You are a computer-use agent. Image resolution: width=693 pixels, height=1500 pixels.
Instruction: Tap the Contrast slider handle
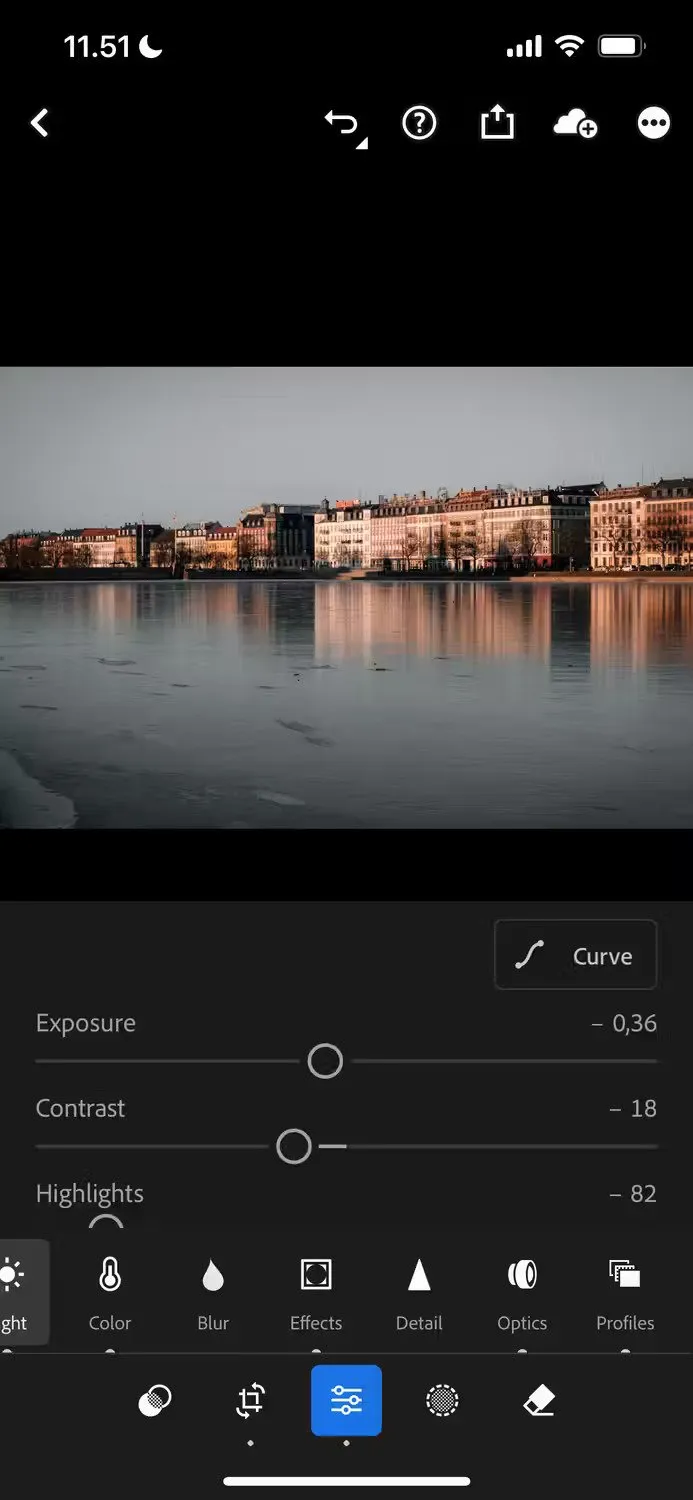(294, 1146)
